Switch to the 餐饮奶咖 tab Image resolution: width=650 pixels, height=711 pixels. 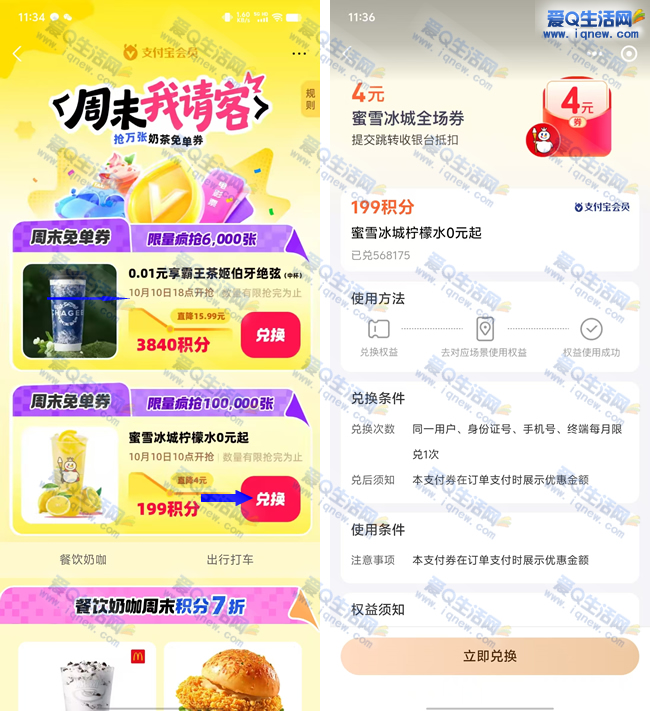pos(83,559)
